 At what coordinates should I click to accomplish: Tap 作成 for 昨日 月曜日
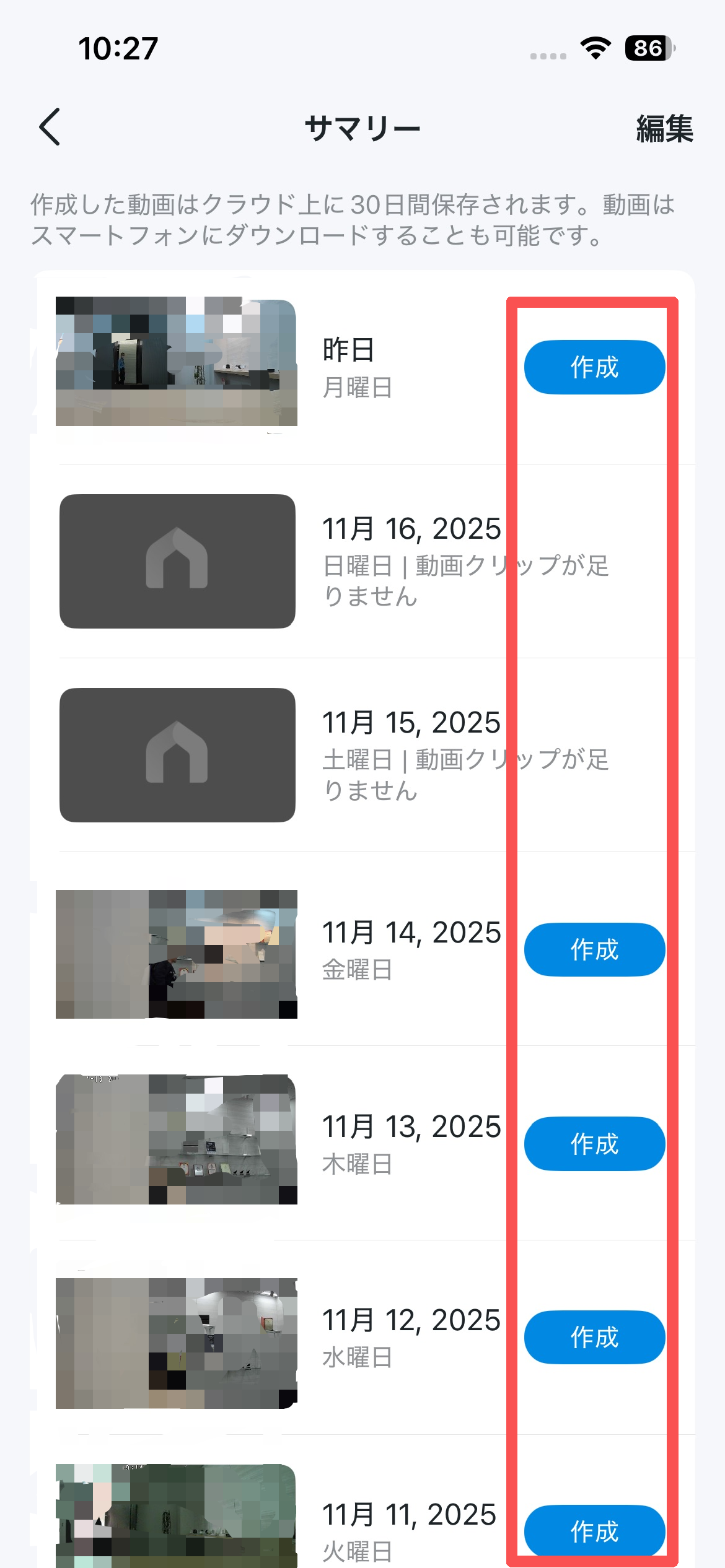point(594,367)
